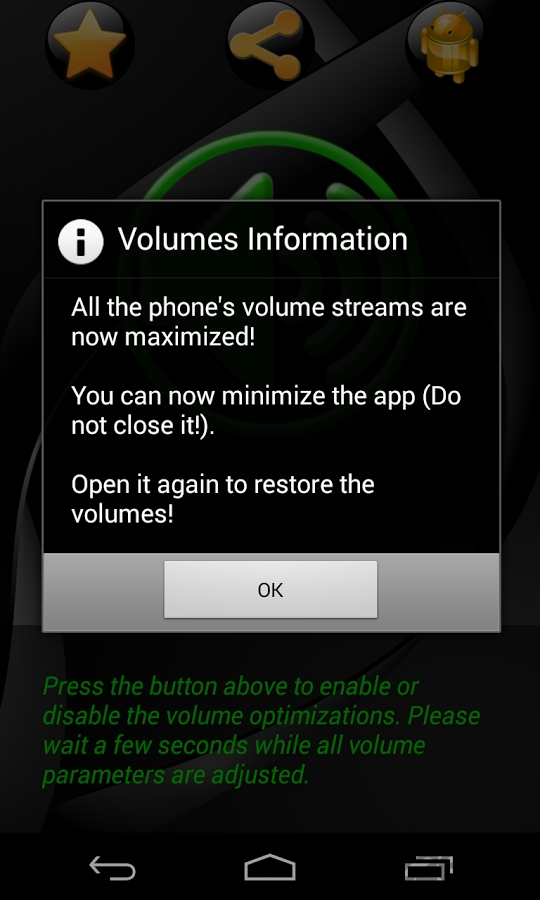
Task: Go back using the system back button
Action: (112, 867)
